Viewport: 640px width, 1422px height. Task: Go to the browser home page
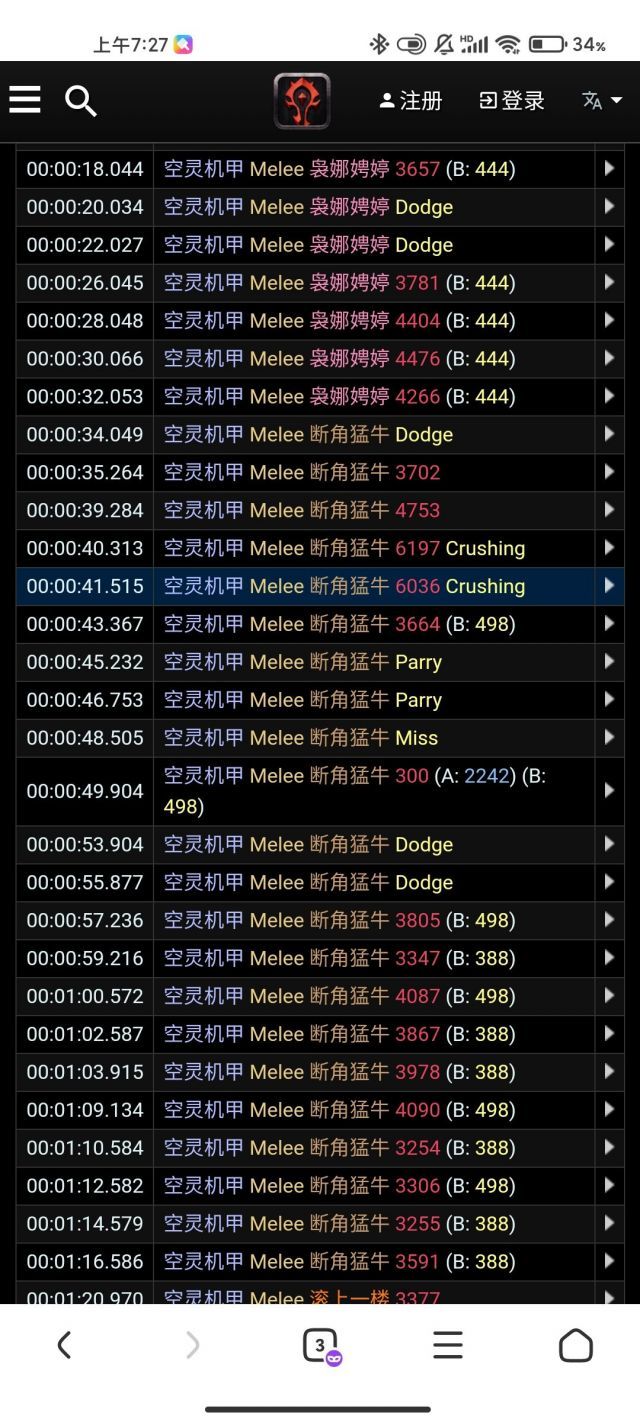point(576,1346)
